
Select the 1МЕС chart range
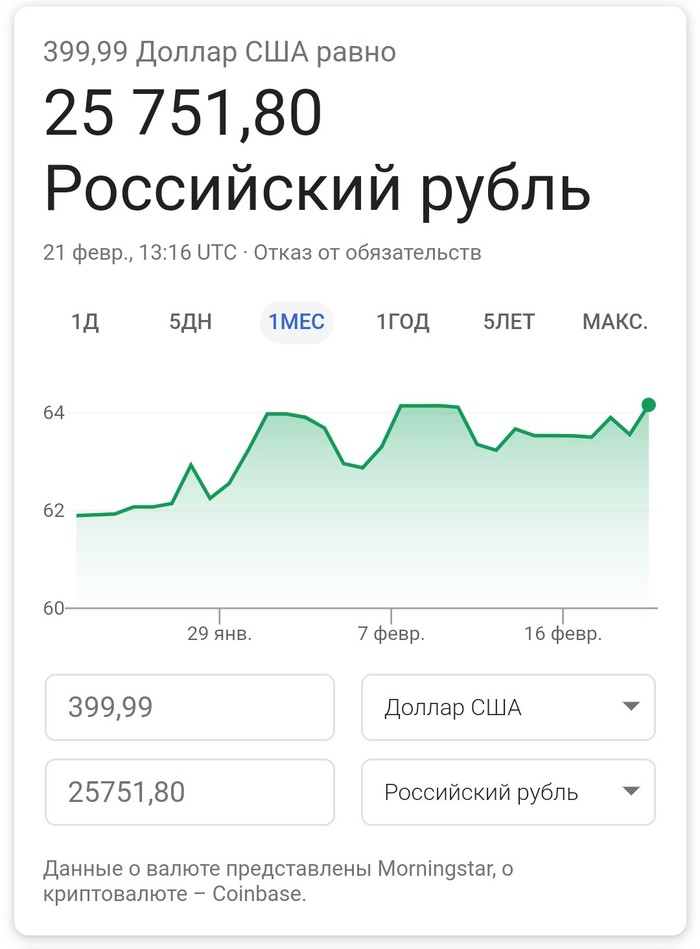296,322
